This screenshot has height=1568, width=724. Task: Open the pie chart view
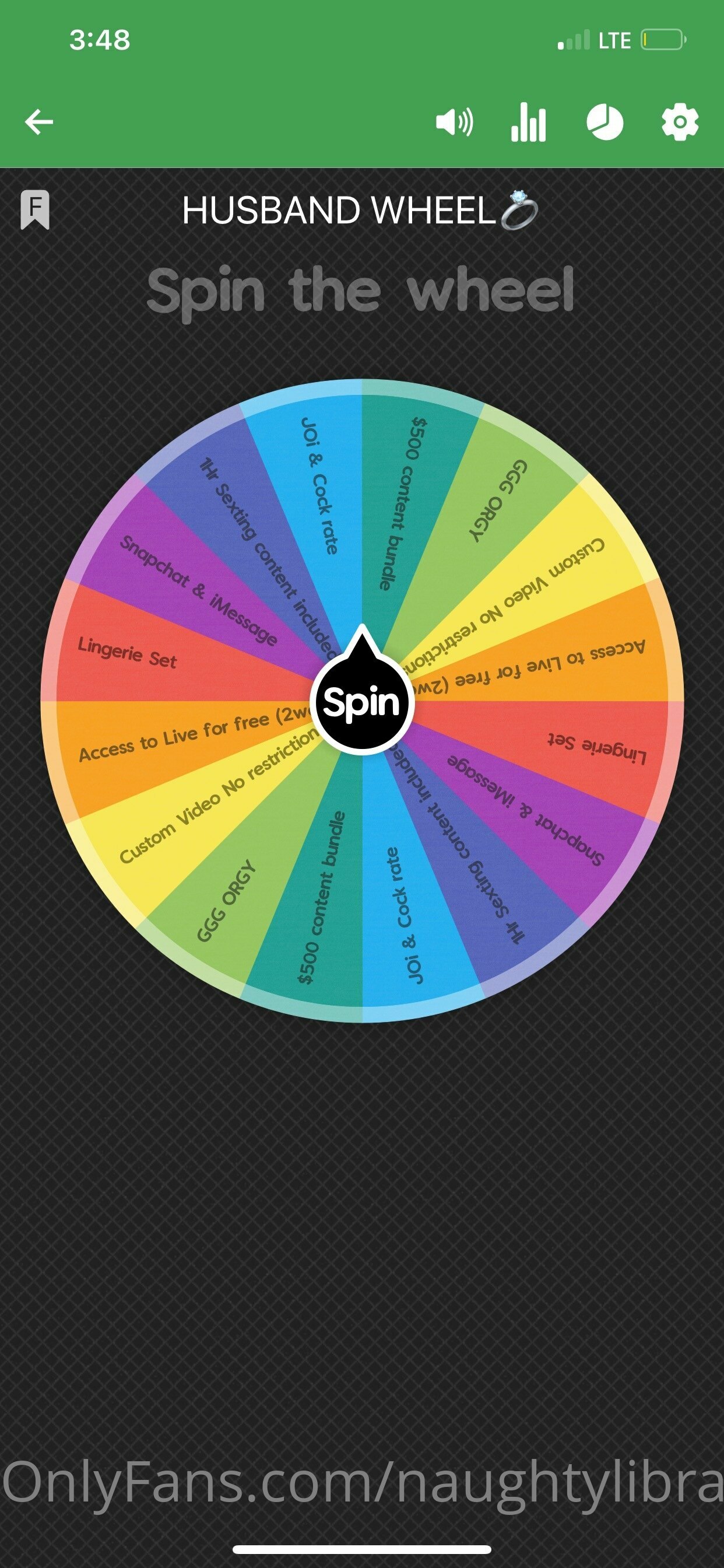[604, 123]
